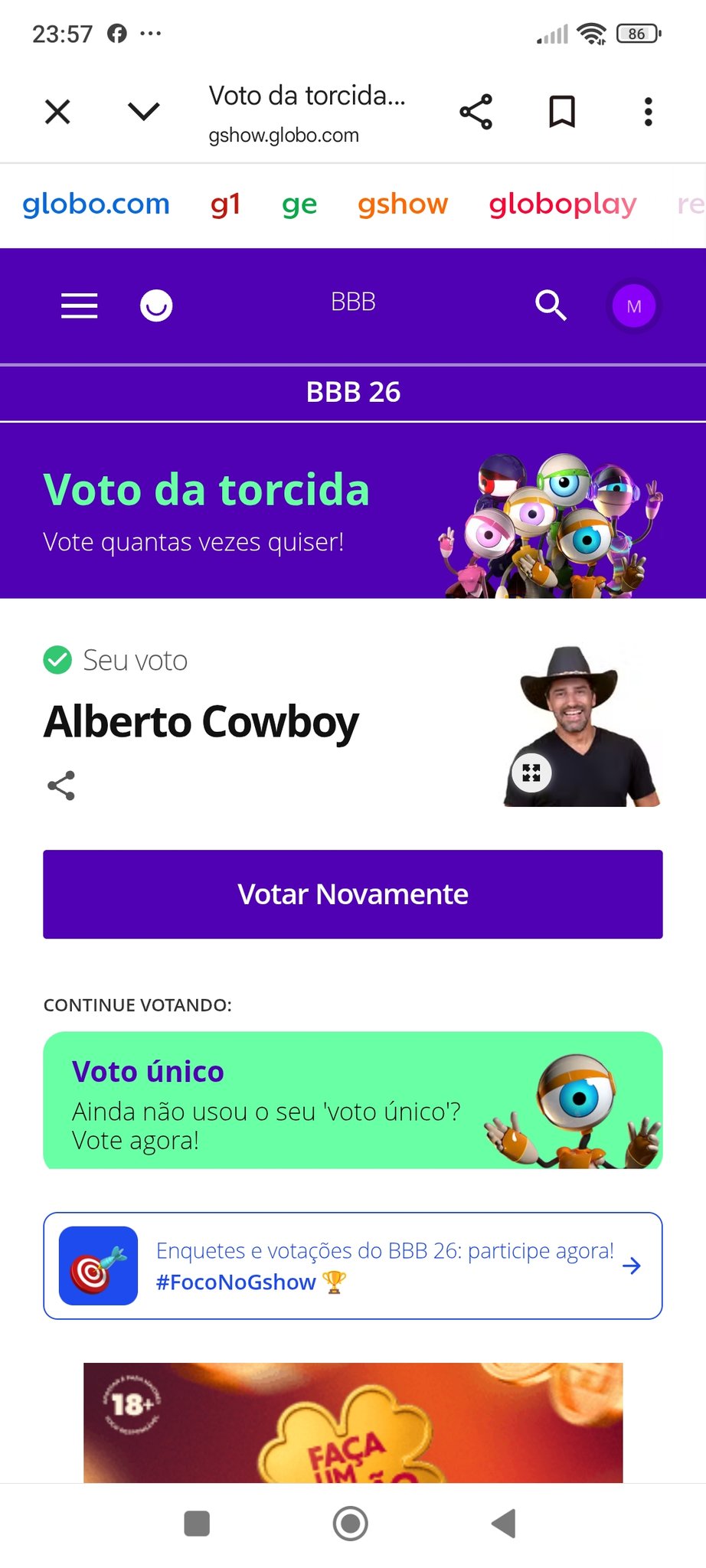Tap Votar Novamente to vote again
Viewport: 706px width, 1568px height.
point(353,894)
